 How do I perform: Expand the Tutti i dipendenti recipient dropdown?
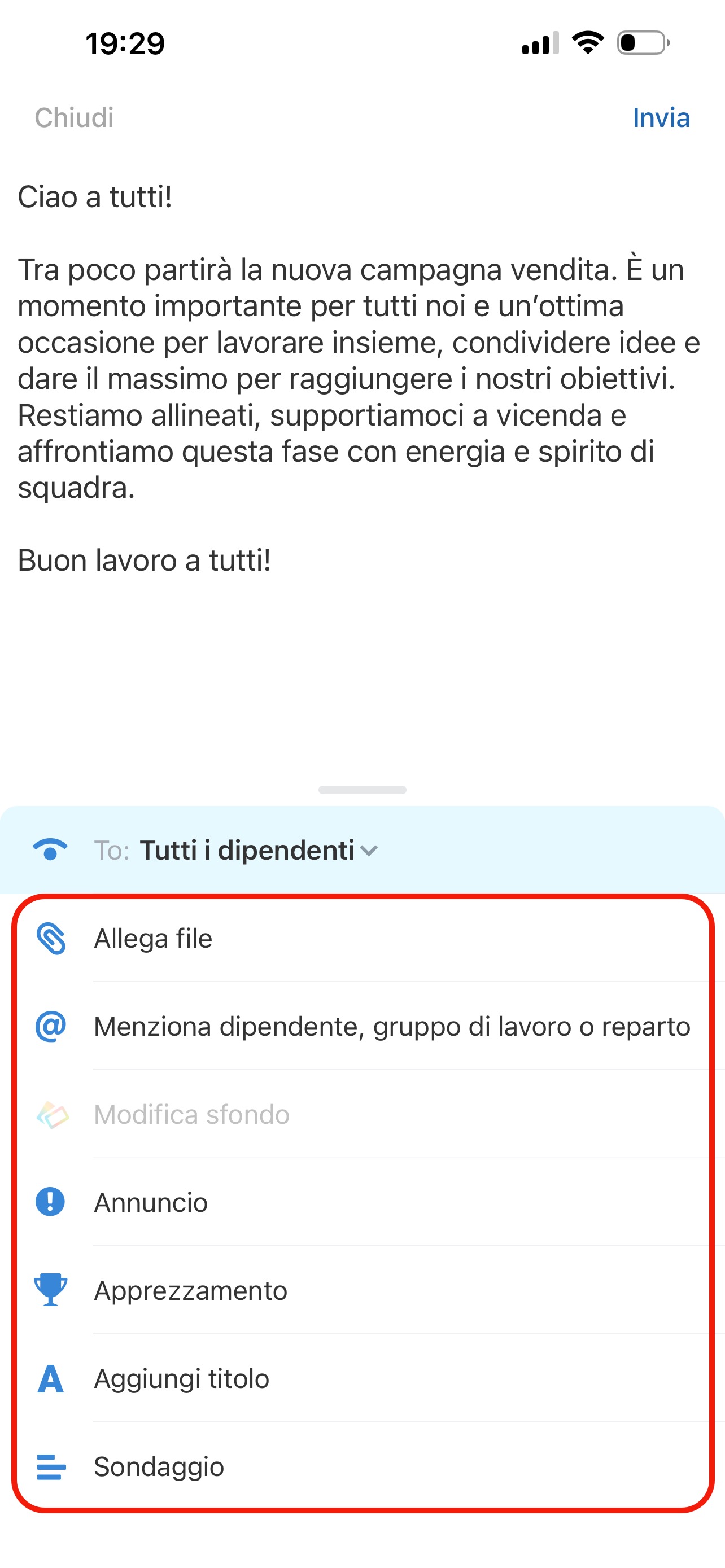tap(259, 849)
